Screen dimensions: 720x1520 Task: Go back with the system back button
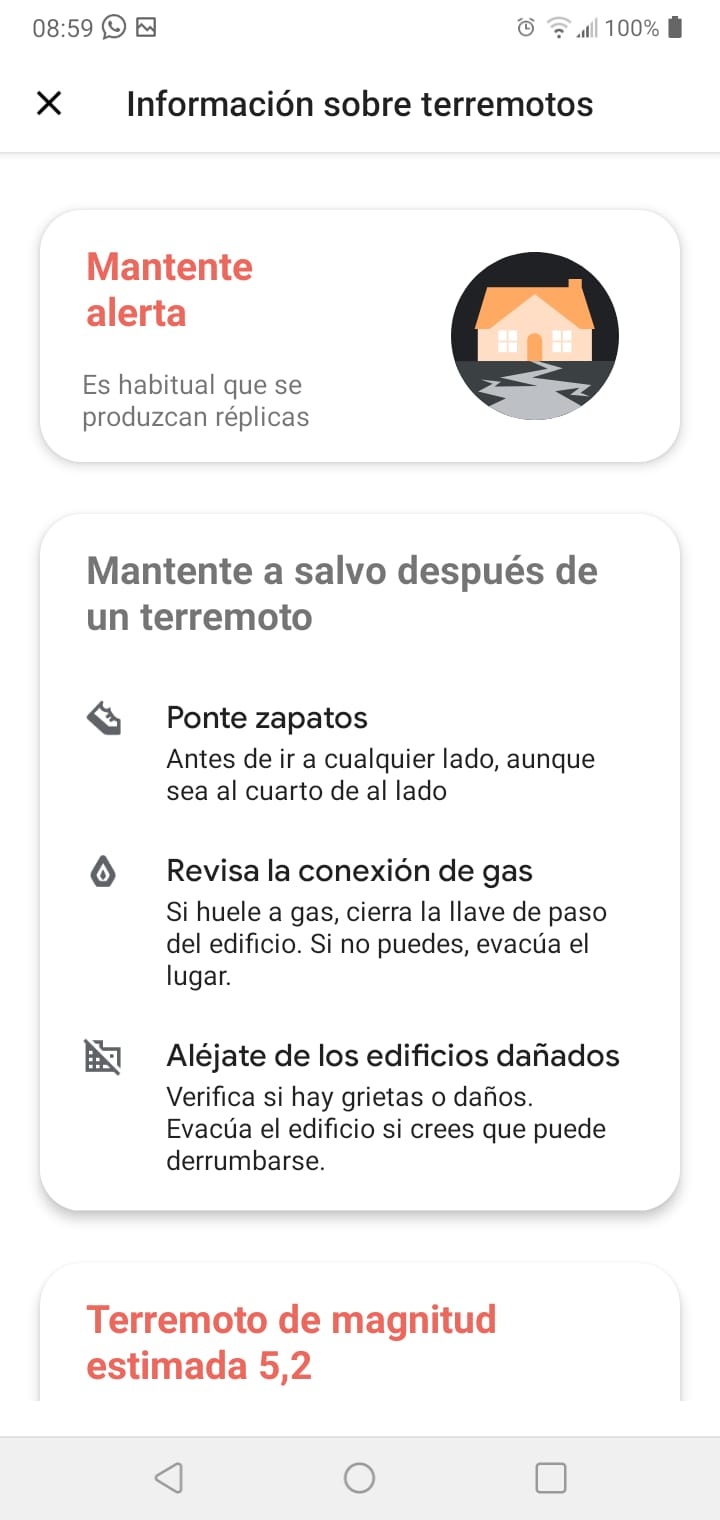click(169, 1477)
